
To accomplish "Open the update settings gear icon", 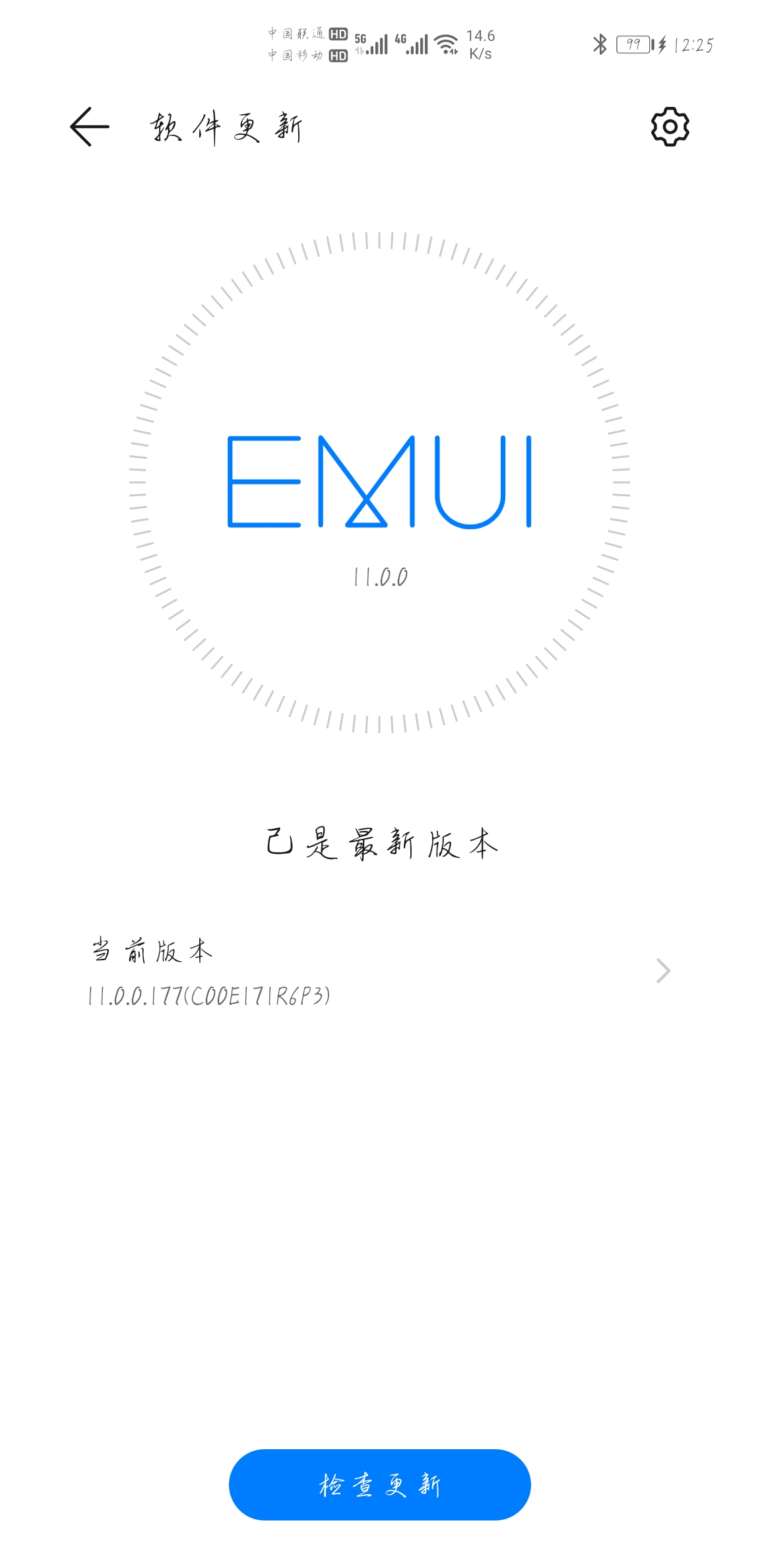I will 670,127.
